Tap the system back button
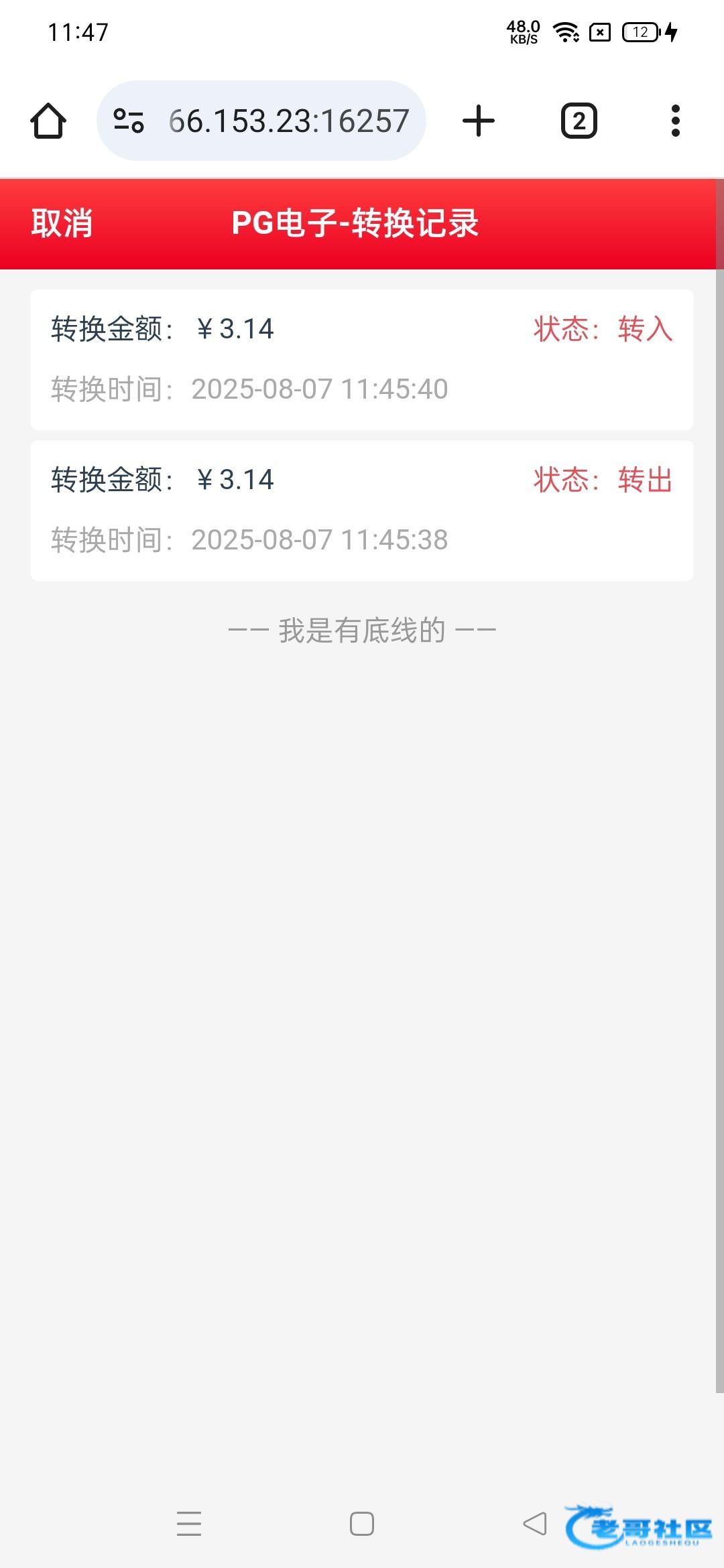Viewport: 724px width, 1568px height. tap(535, 1523)
